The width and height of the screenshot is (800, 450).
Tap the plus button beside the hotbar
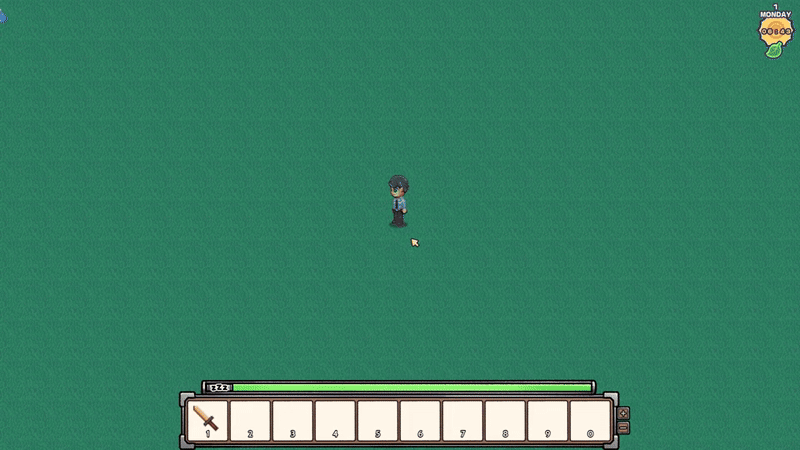623,412
